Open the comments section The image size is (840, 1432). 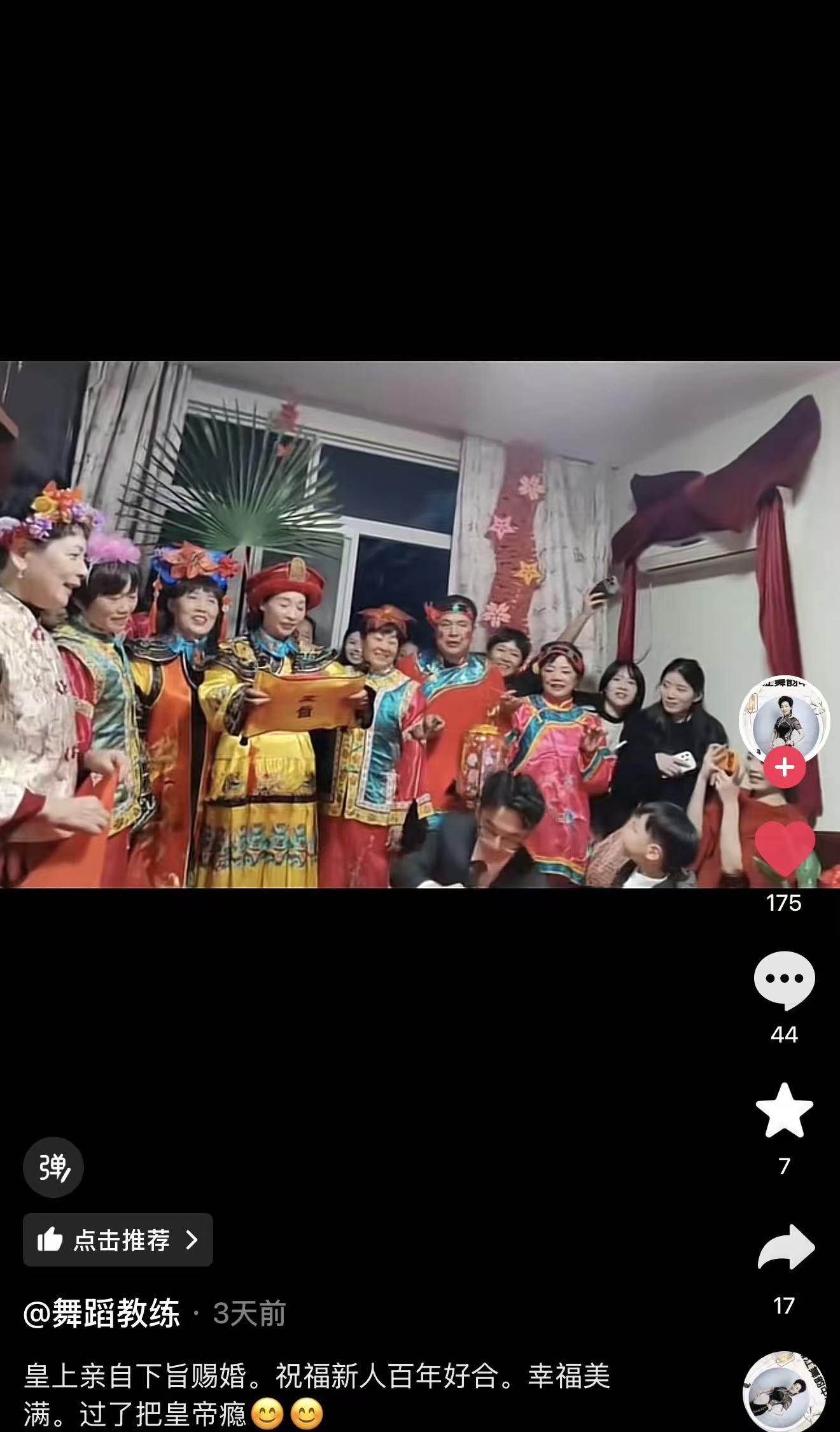(x=784, y=979)
